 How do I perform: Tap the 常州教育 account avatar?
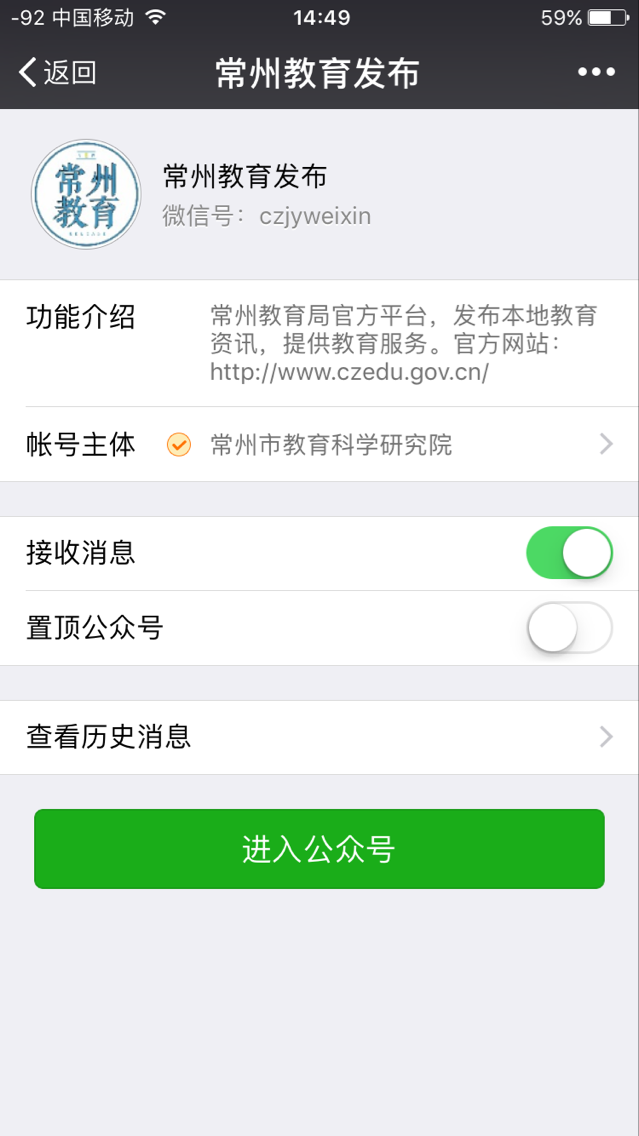click(x=85, y=194)
